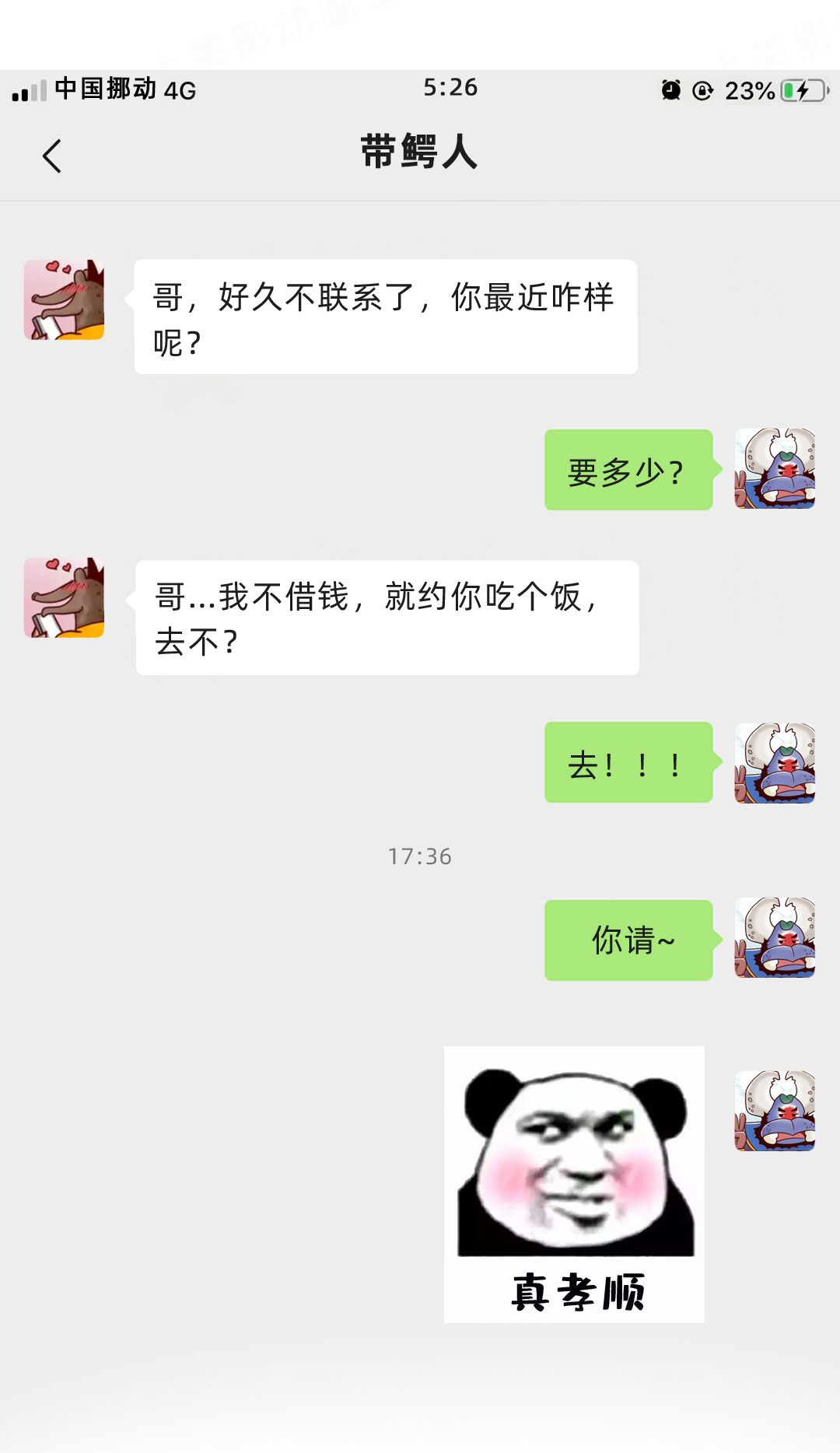Tap the avatar beside the panda sticker
Screen dimensions: 840x1453
pyautogui.click(x=775, y=1111)
